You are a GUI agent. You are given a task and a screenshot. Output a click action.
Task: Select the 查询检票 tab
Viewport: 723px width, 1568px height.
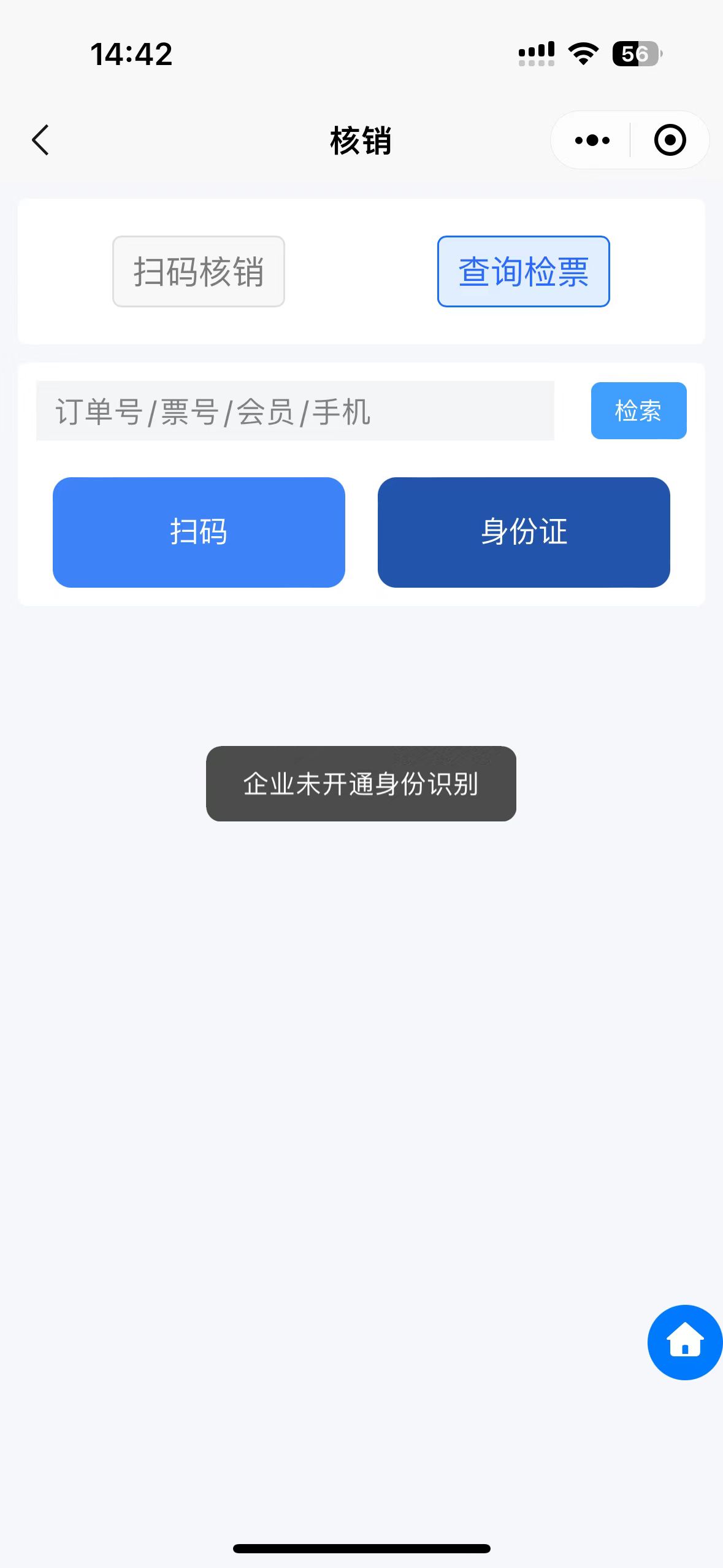523,271
